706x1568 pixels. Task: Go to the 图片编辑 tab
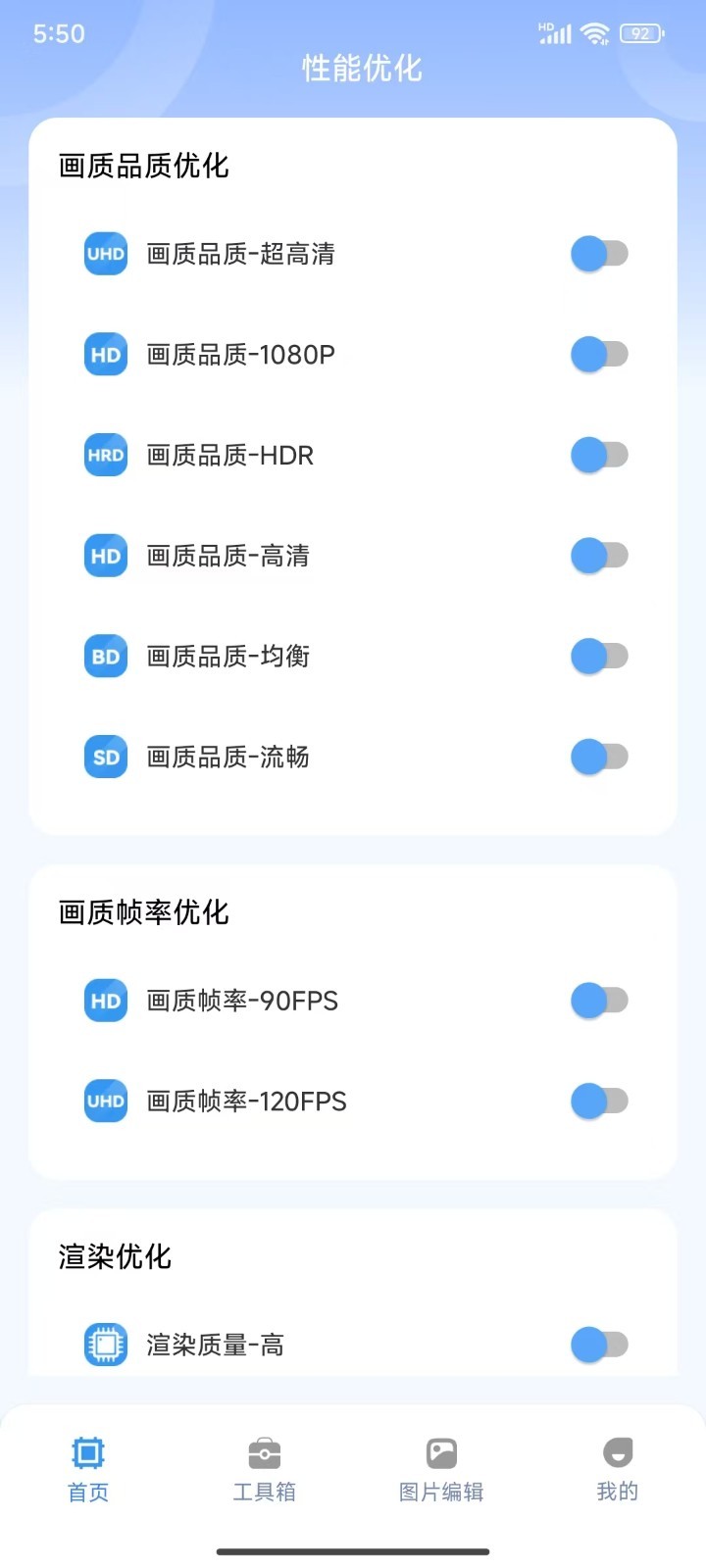pos(441,1468)
